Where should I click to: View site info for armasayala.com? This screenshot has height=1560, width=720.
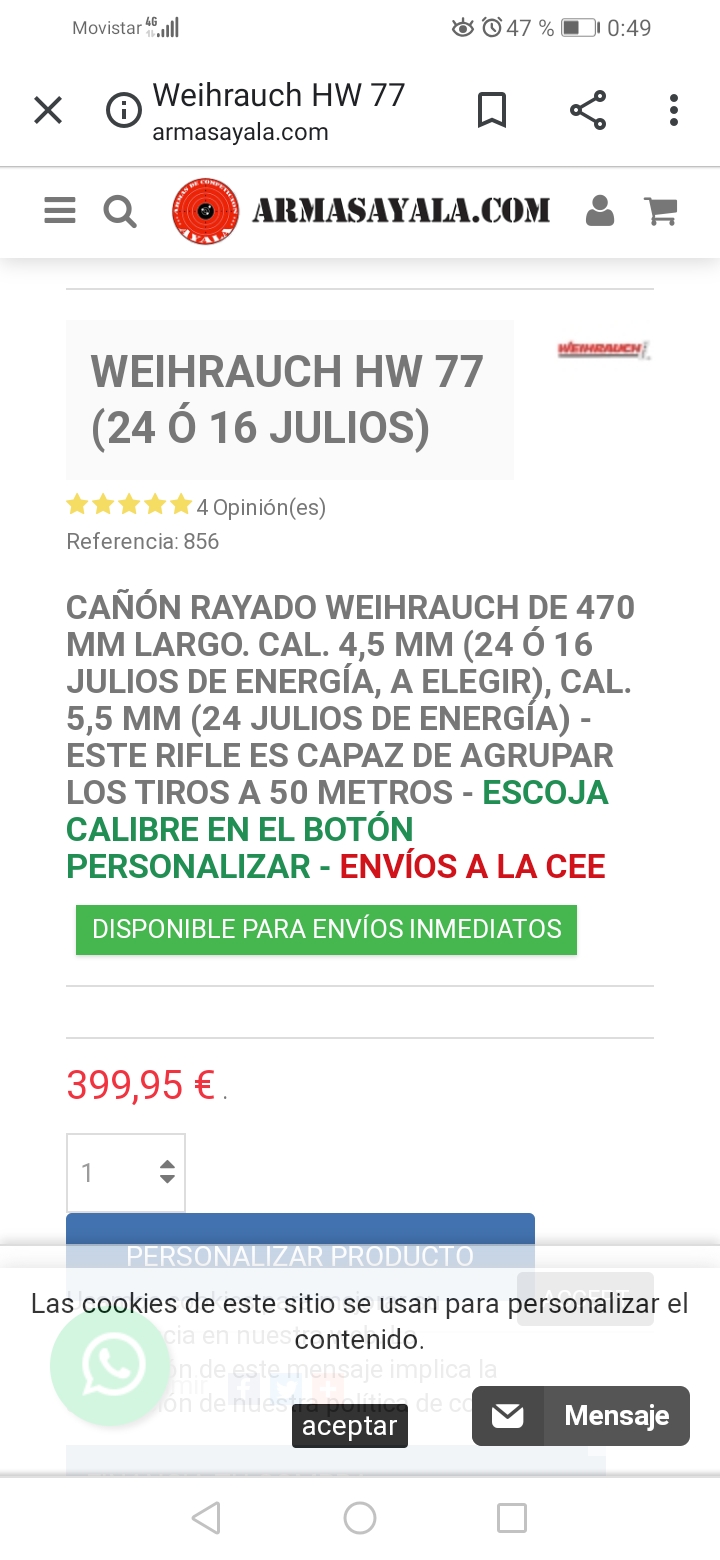[124, 111]
